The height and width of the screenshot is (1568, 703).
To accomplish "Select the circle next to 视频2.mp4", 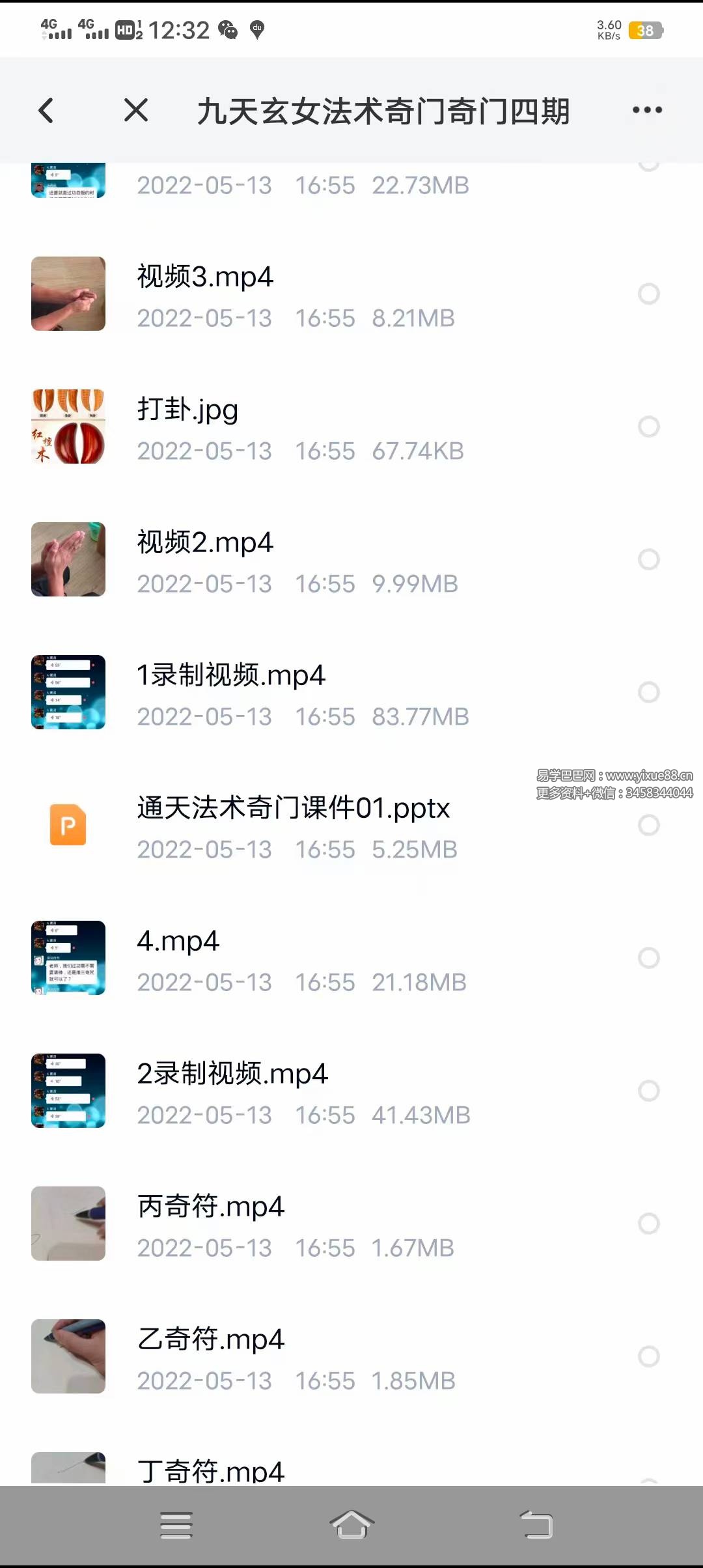I will (x=648, y=560).
